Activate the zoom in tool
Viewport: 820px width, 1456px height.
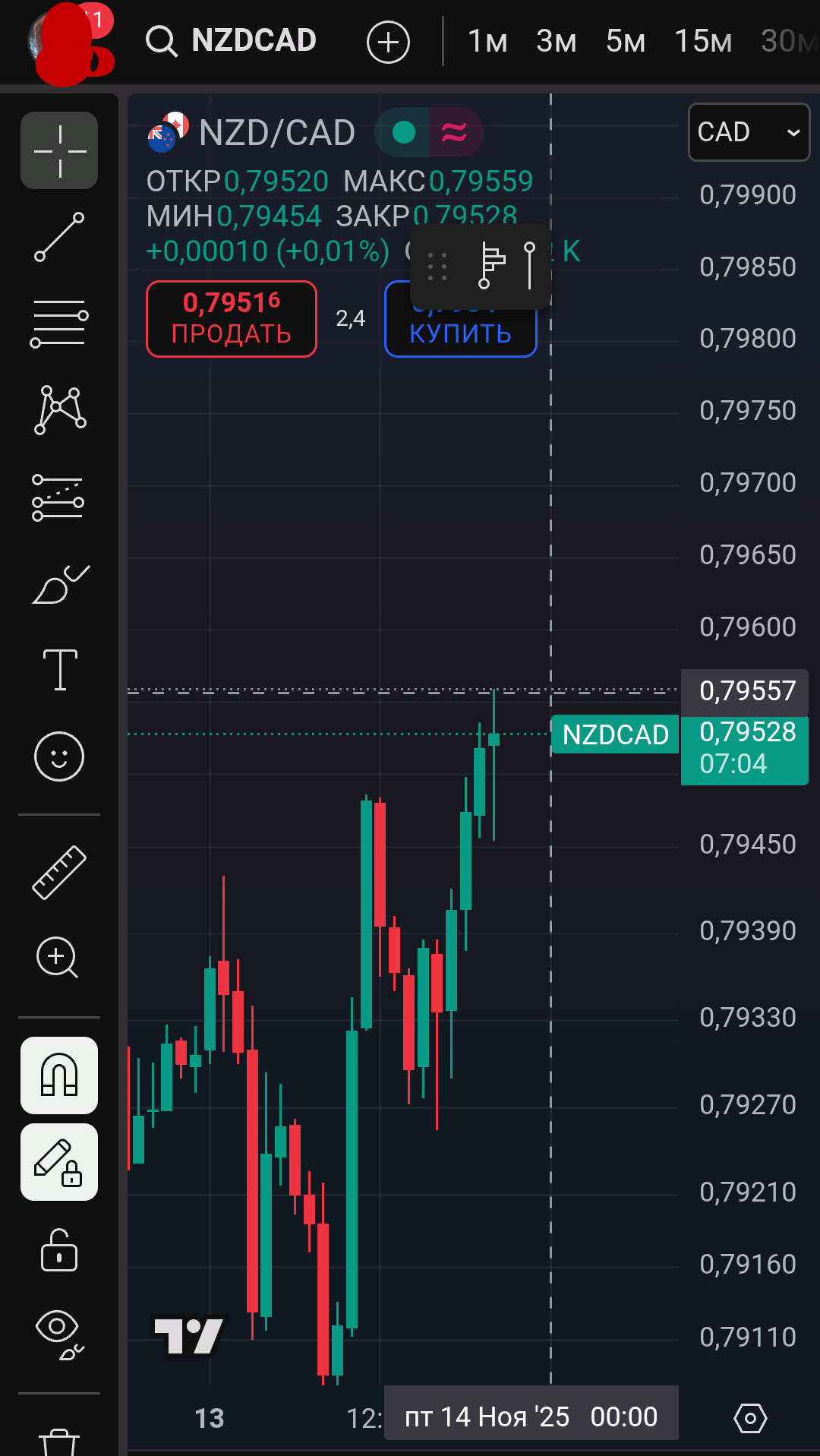(58, 957)
